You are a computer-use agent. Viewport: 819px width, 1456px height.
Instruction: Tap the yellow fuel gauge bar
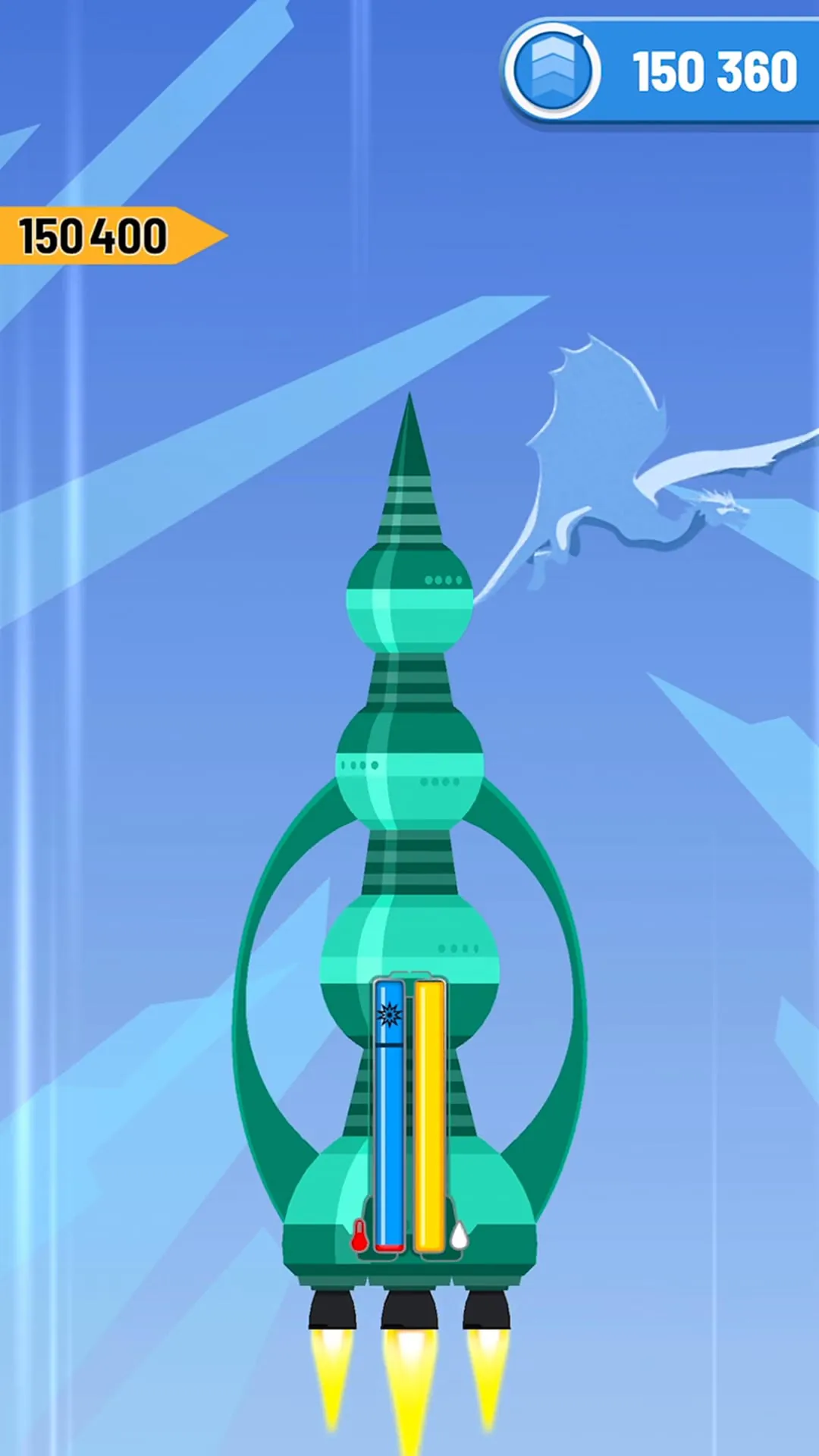coord(430,1115)
